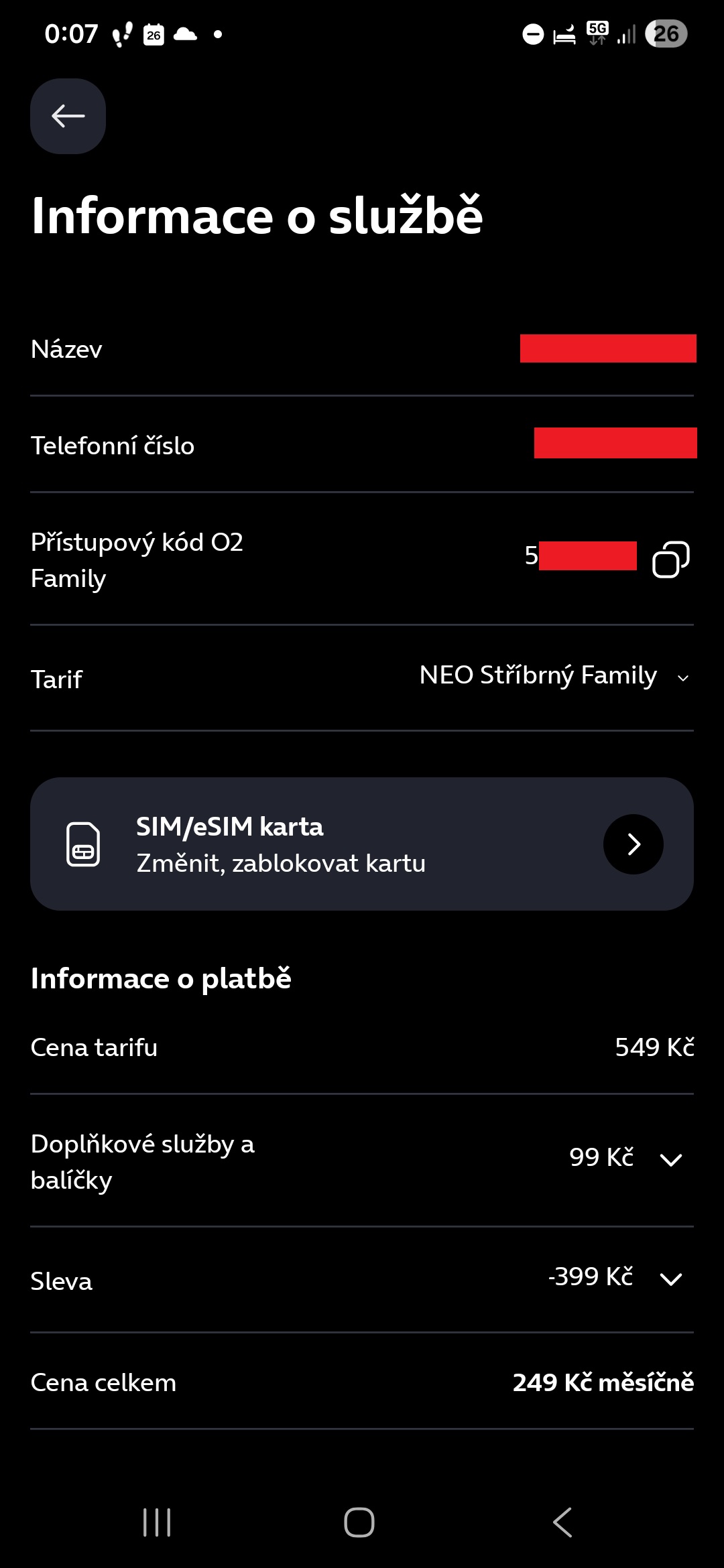Expand the NEO Stříbrný Family tariff dropdown

click(x=683, y=677)
